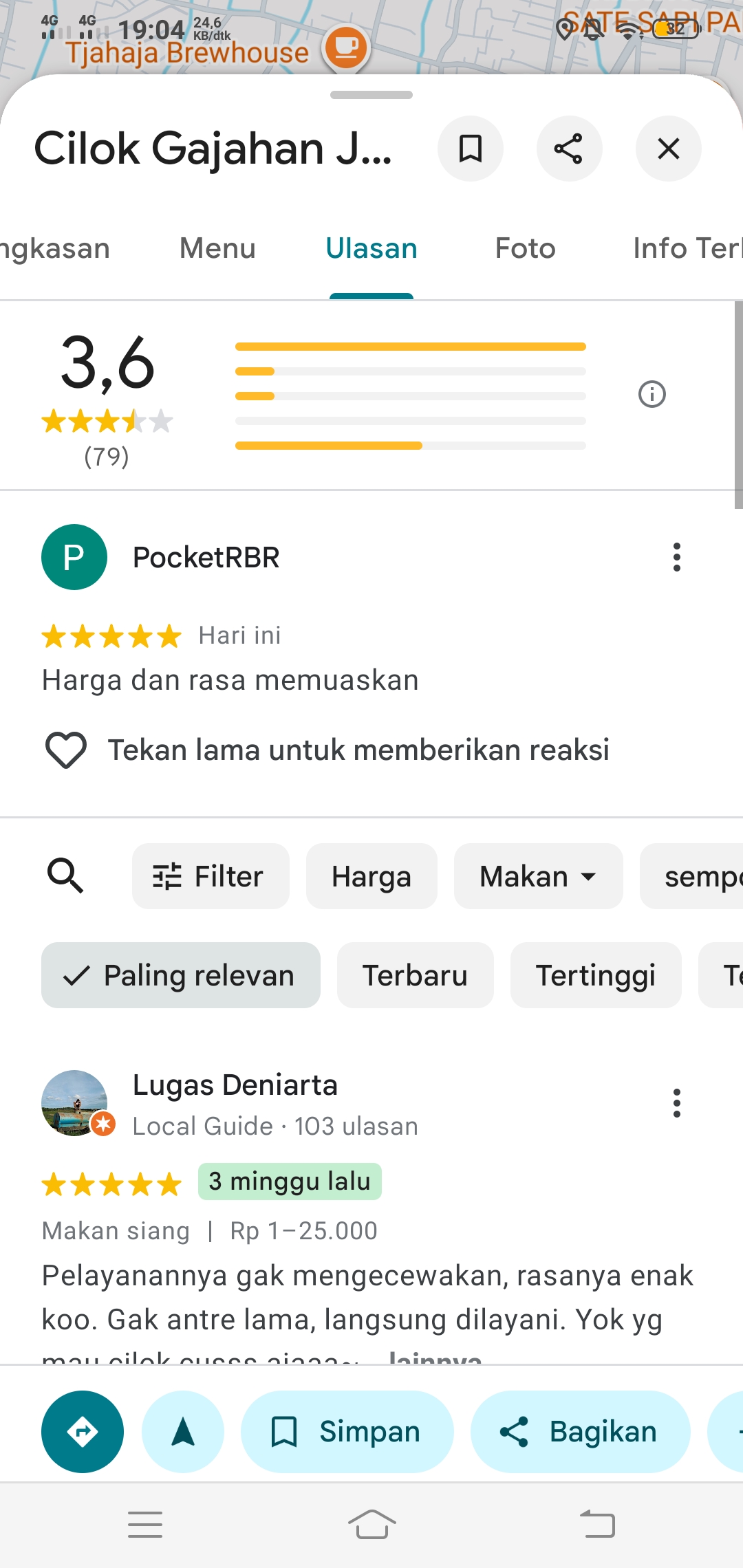The image size is (743, 1568).
Task: Sort reviews by Tertinggi
Action: coord(596,975)
